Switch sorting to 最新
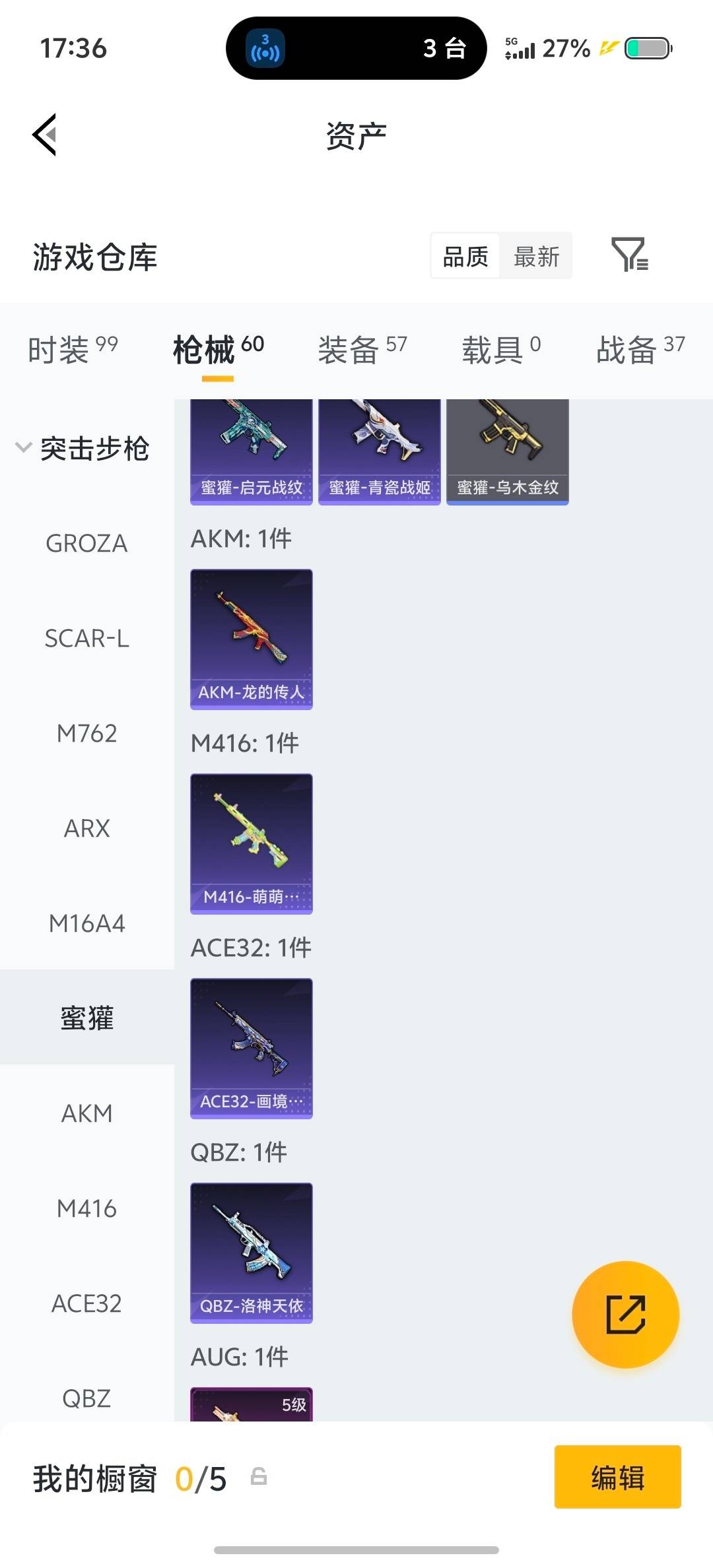The width and height of the screenshot is (713, 1568). point(537,256)
